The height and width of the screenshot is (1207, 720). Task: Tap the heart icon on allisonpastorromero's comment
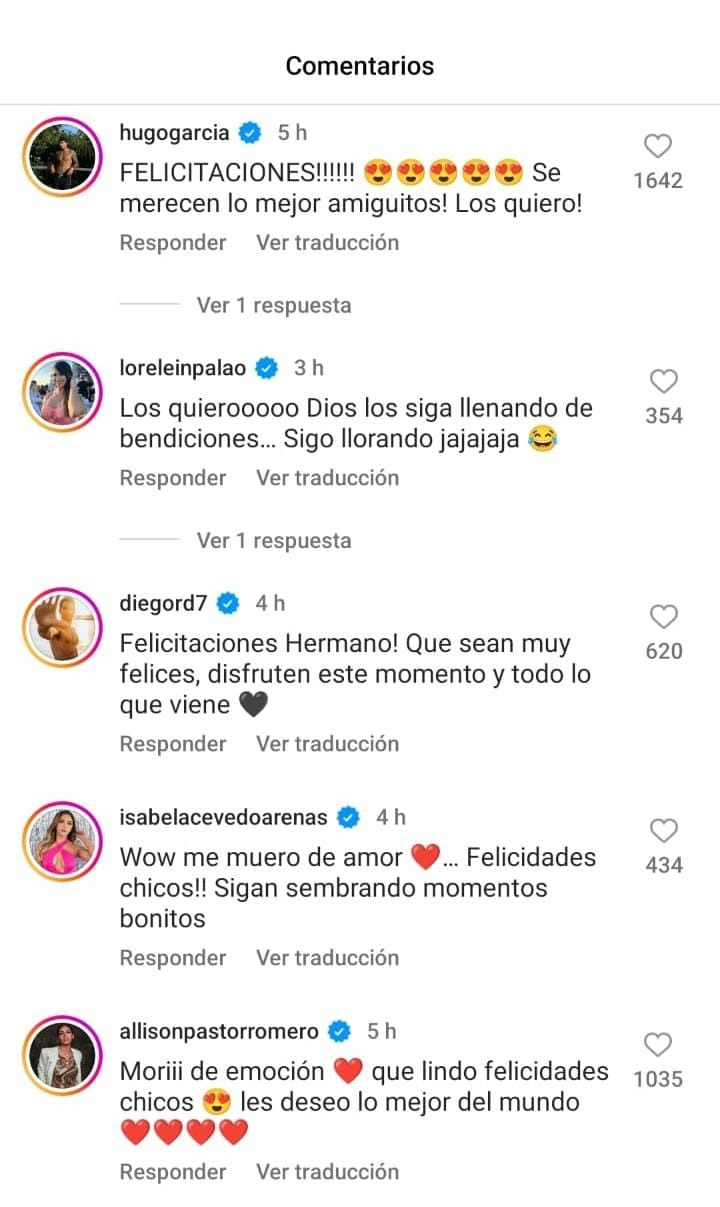pyautogui.click(x=658, y=1045)
